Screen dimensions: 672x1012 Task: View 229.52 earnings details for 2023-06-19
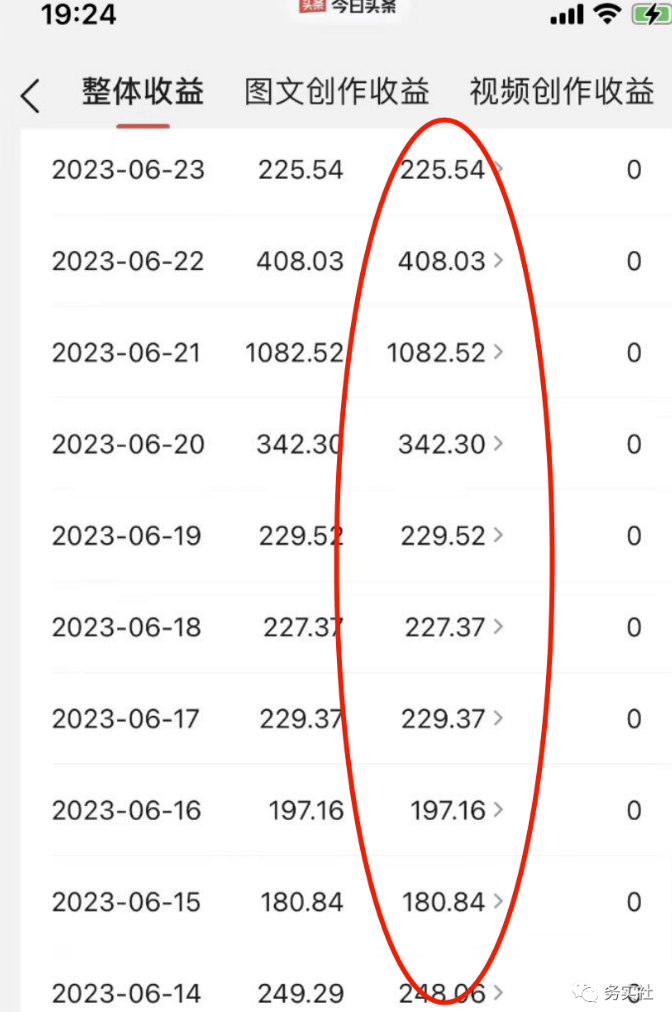pos(452,536)
